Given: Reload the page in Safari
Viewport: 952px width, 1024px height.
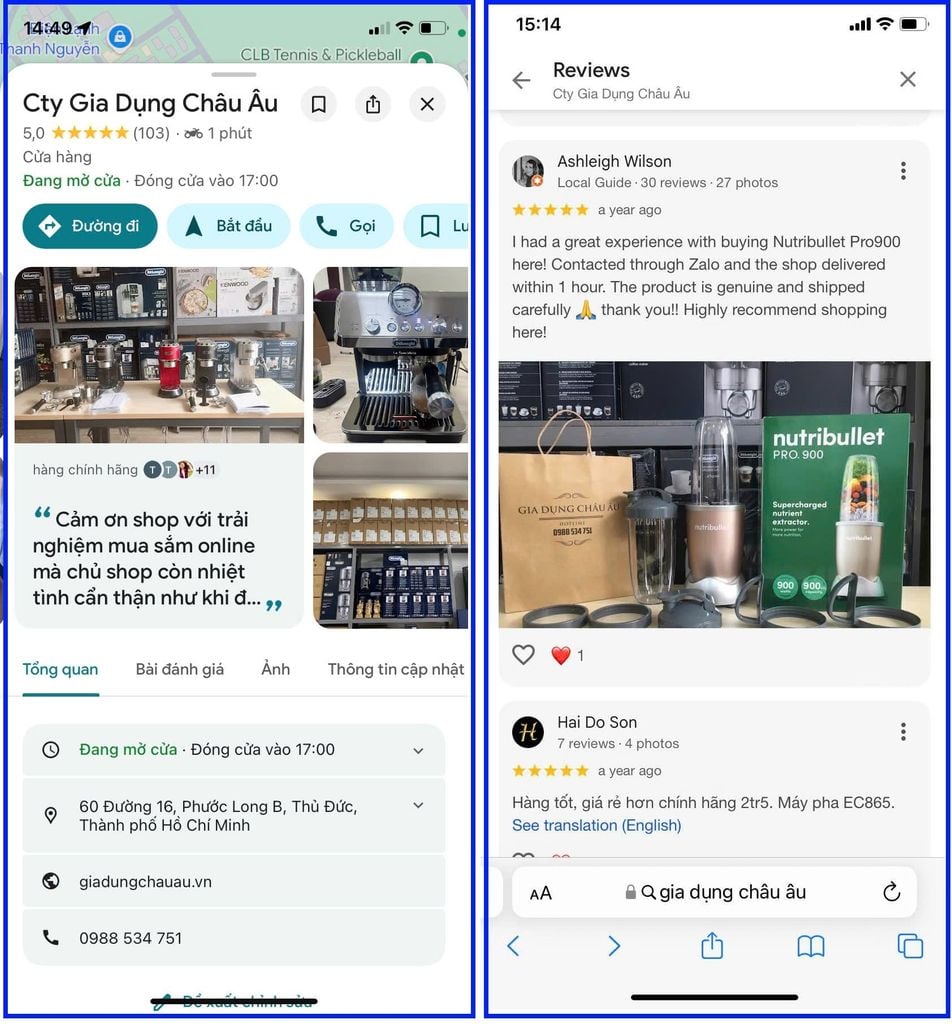Looking at the screenshot, I should (891, 893).
